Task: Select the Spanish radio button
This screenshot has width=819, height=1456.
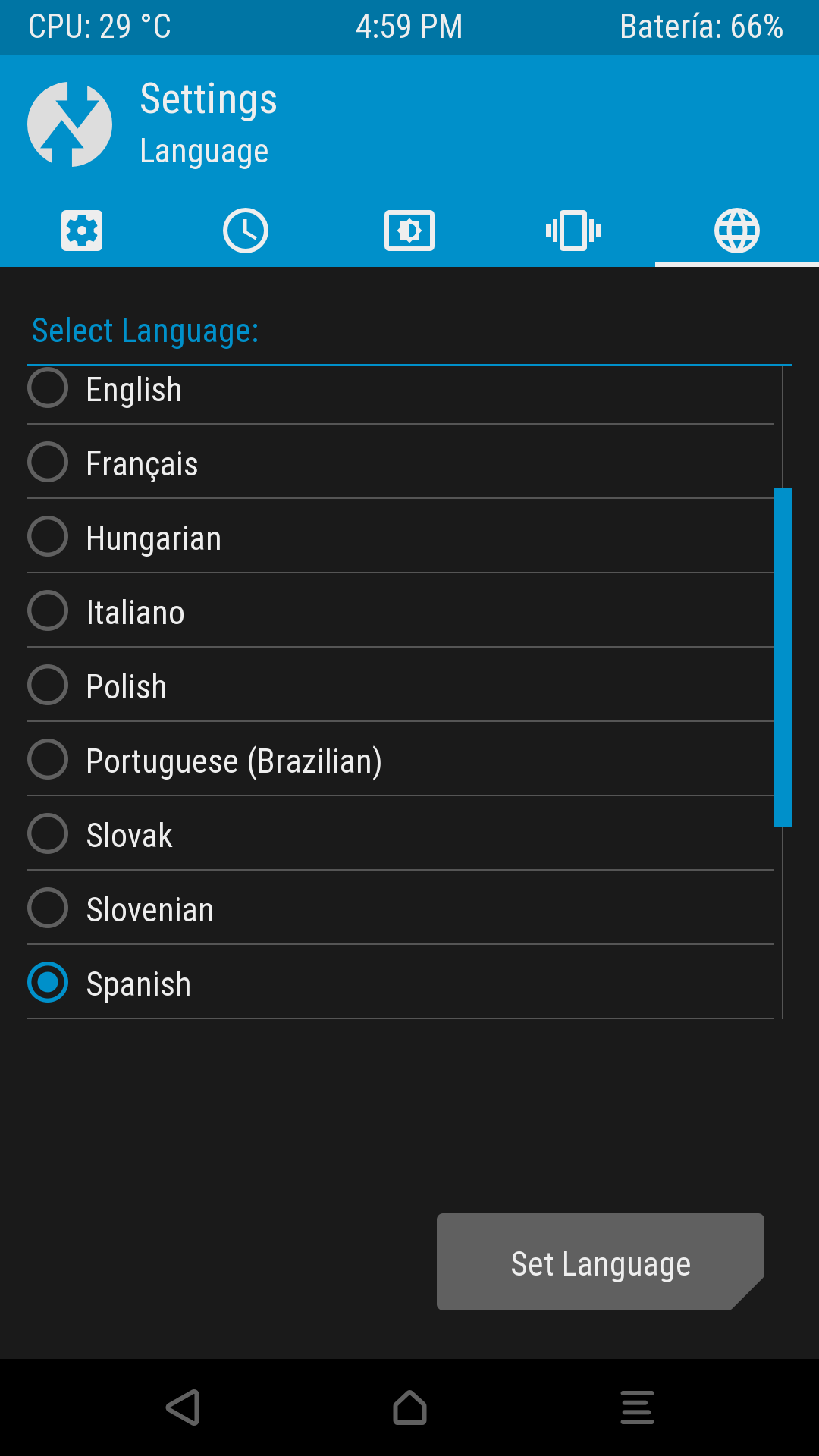Action: (x=48, y=982)
